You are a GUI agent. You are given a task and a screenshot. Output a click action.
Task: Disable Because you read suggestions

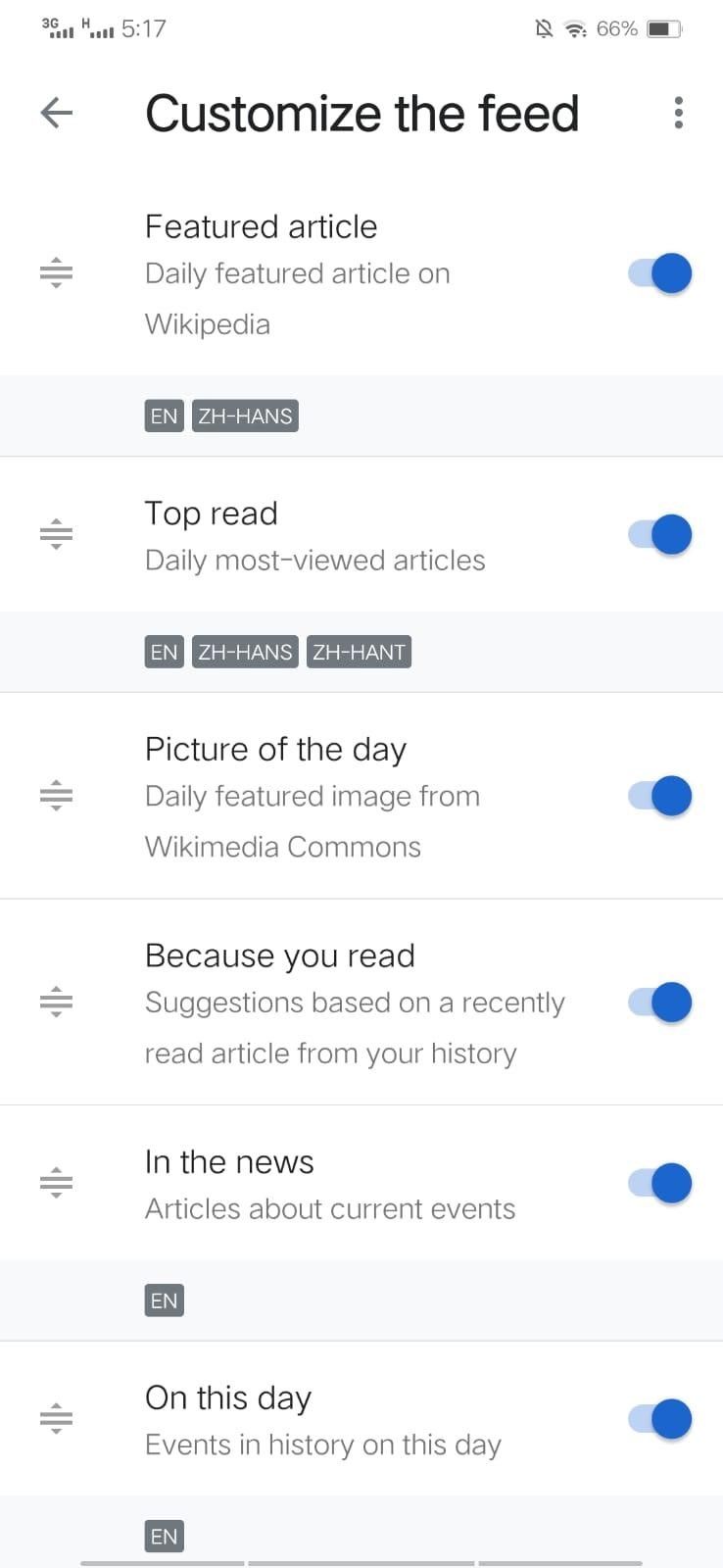[657, 1002]
